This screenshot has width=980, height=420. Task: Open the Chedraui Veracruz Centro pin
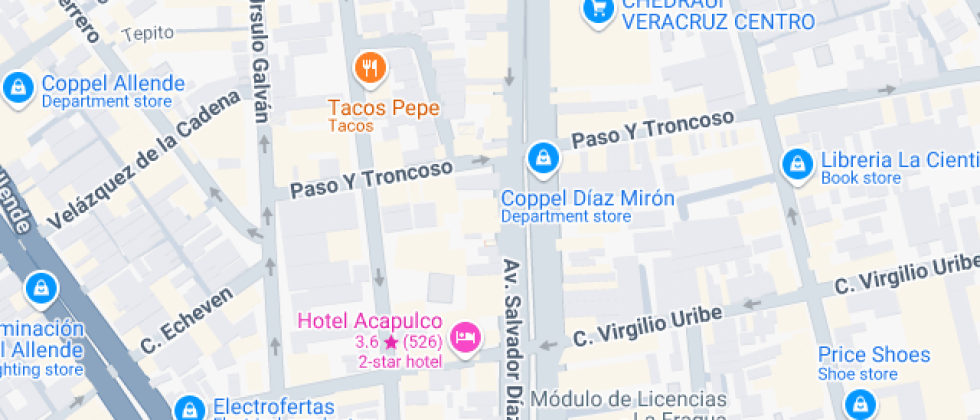click(598, 11)
